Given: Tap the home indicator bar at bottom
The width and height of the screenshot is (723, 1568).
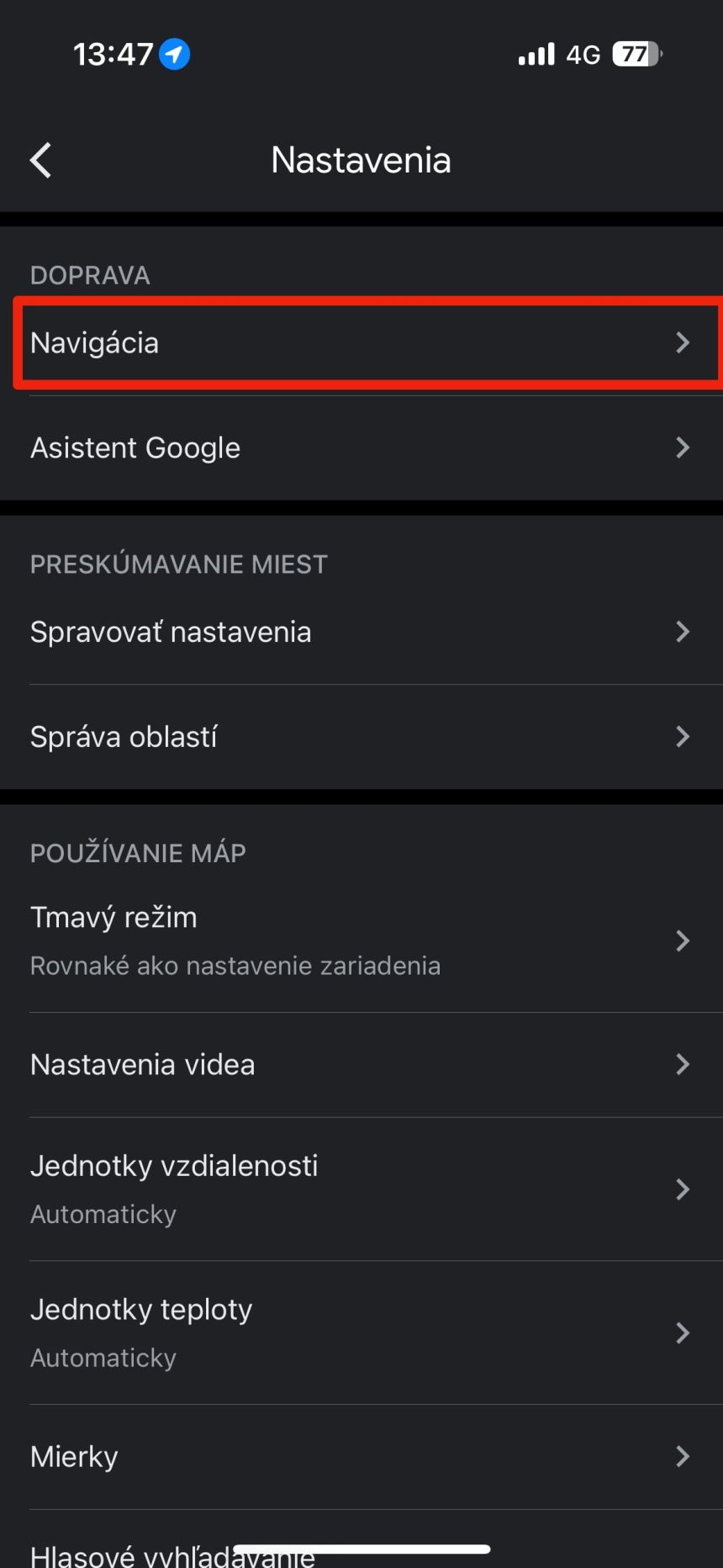Looking at the screenshot, I should (x=361, y=1548).
